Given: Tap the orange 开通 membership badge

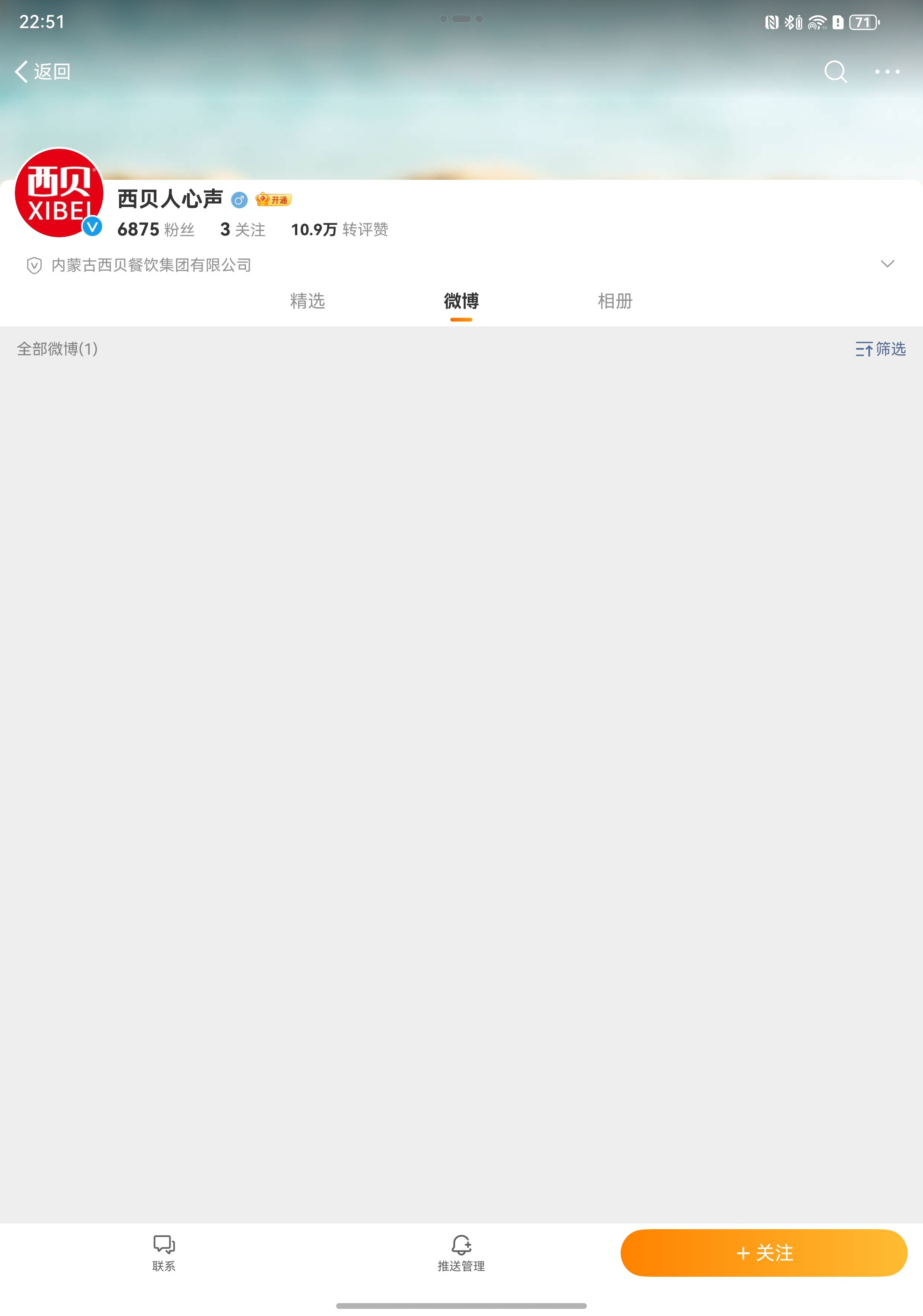Looking at the screenshot, I should (275, 200).
